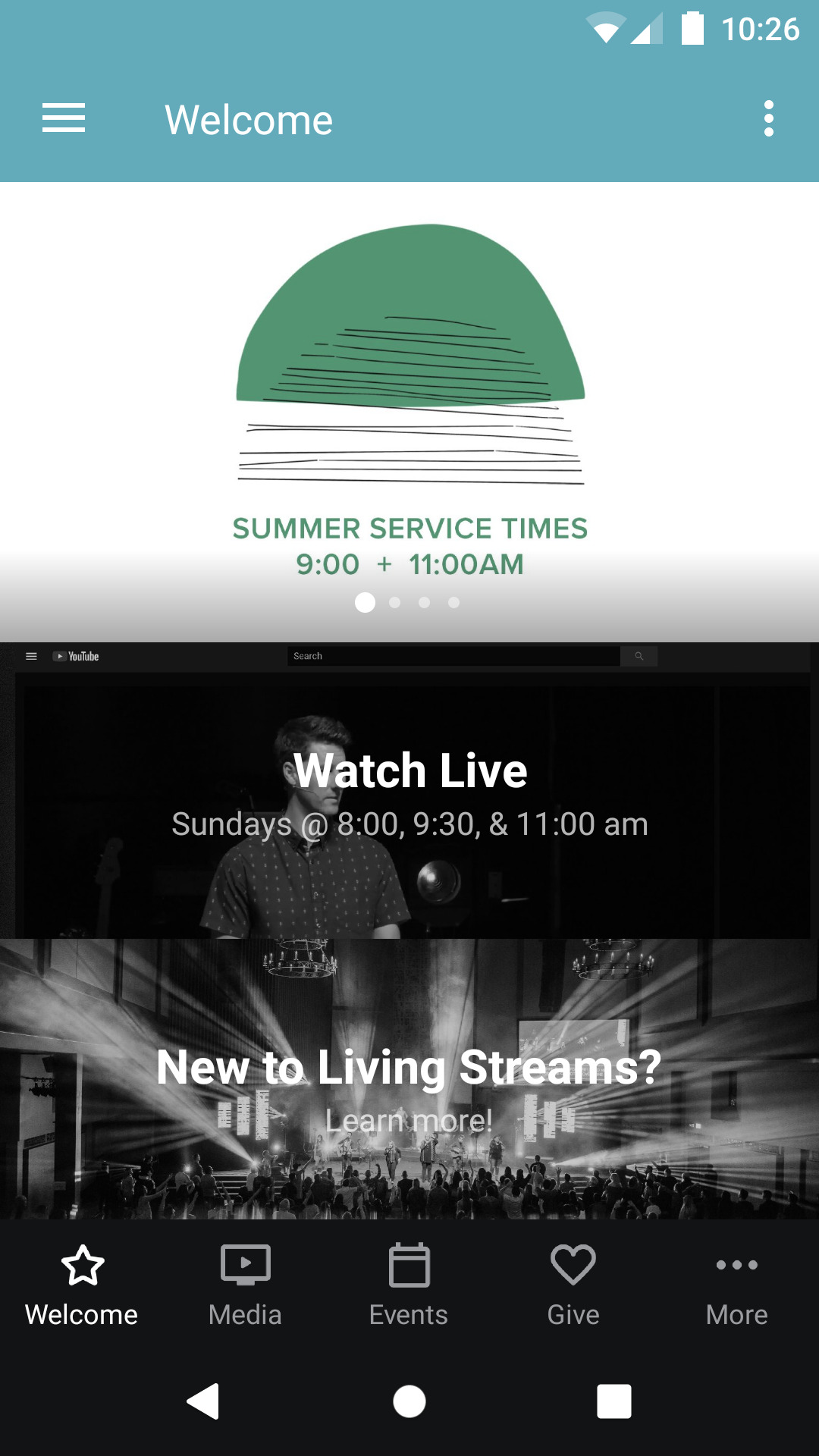Tap the Events calendar icon

pos(408,1265)
